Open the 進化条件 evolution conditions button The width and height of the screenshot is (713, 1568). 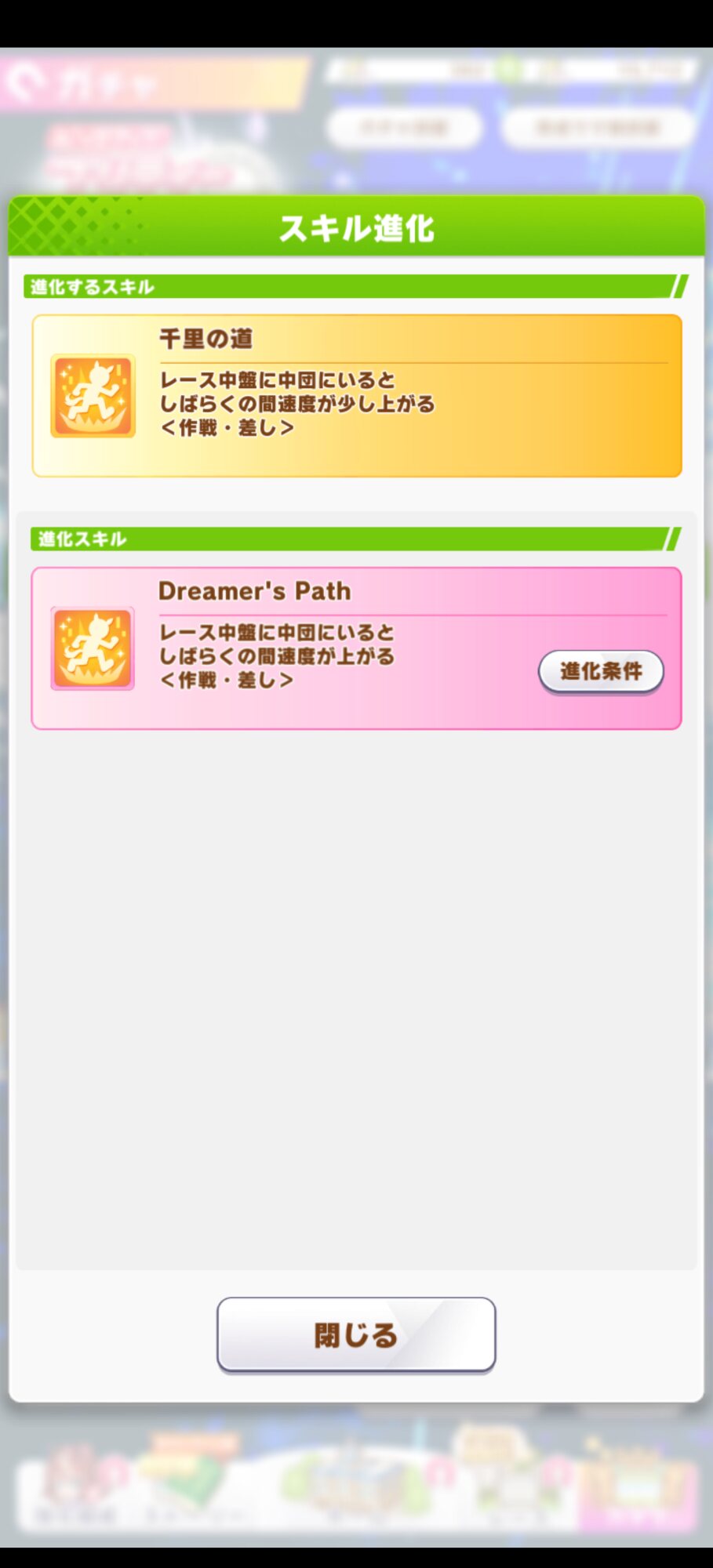coord(601,671)
